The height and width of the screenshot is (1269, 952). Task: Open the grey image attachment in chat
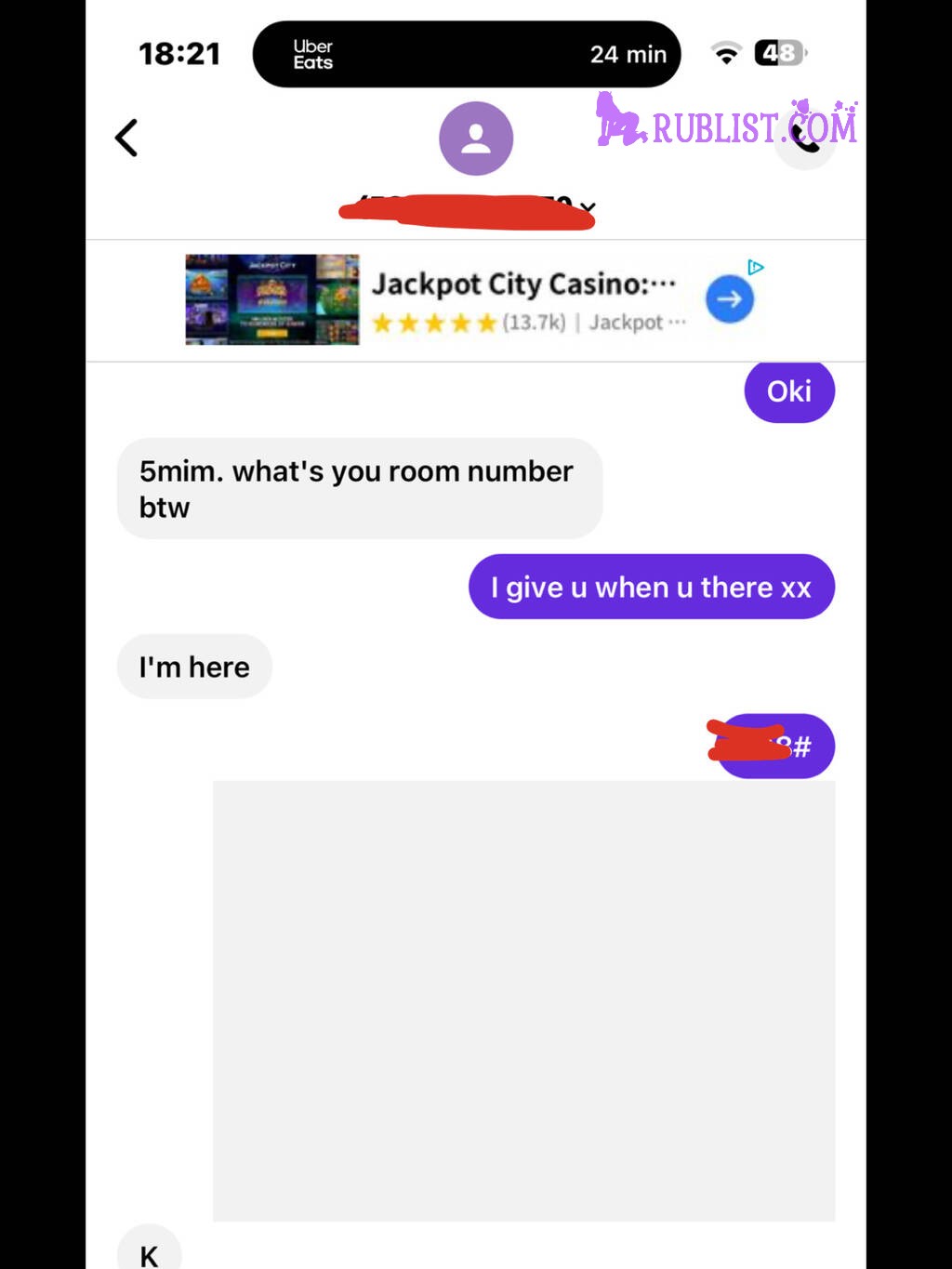[523, 1000]
